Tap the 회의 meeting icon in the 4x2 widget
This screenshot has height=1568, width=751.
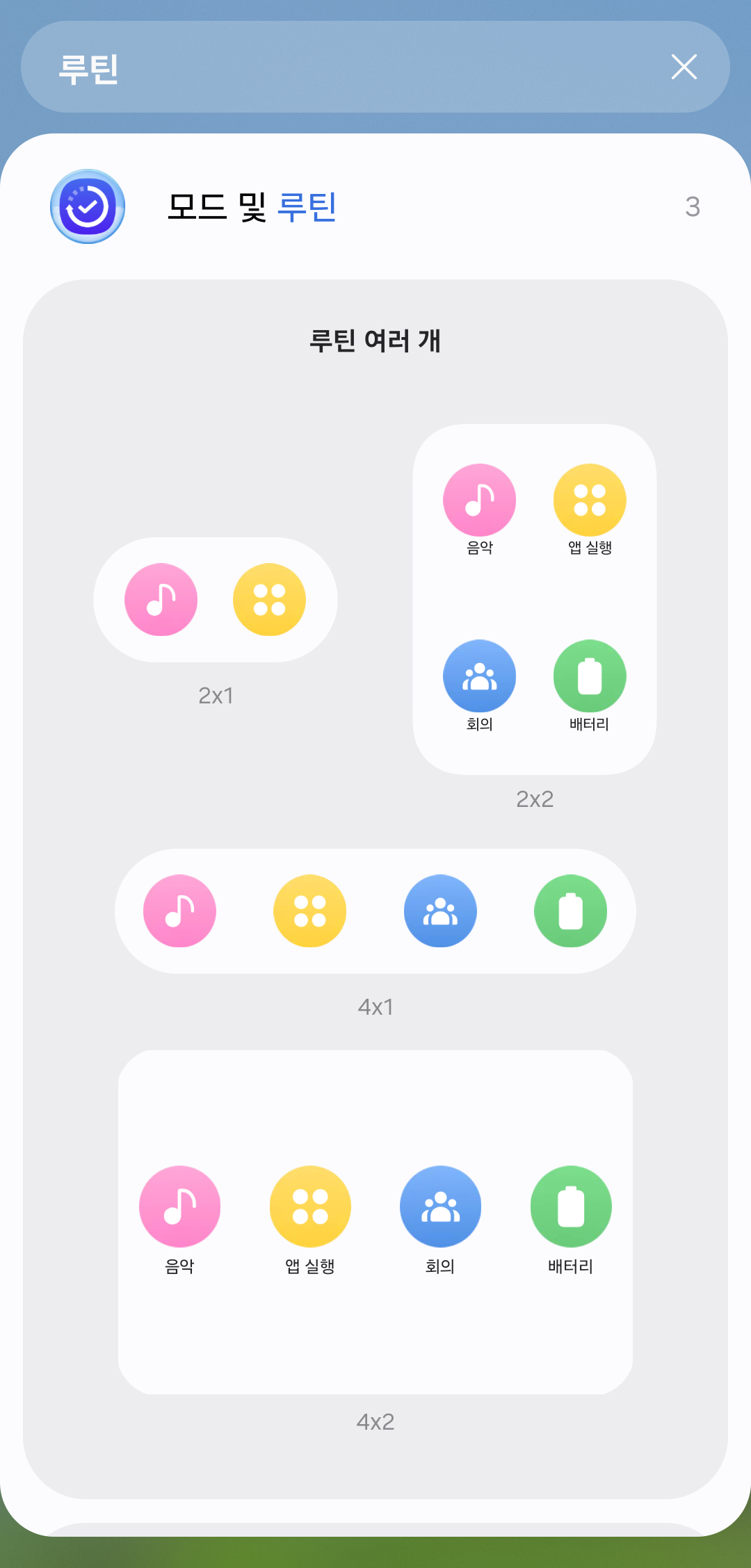[440, 1207]
